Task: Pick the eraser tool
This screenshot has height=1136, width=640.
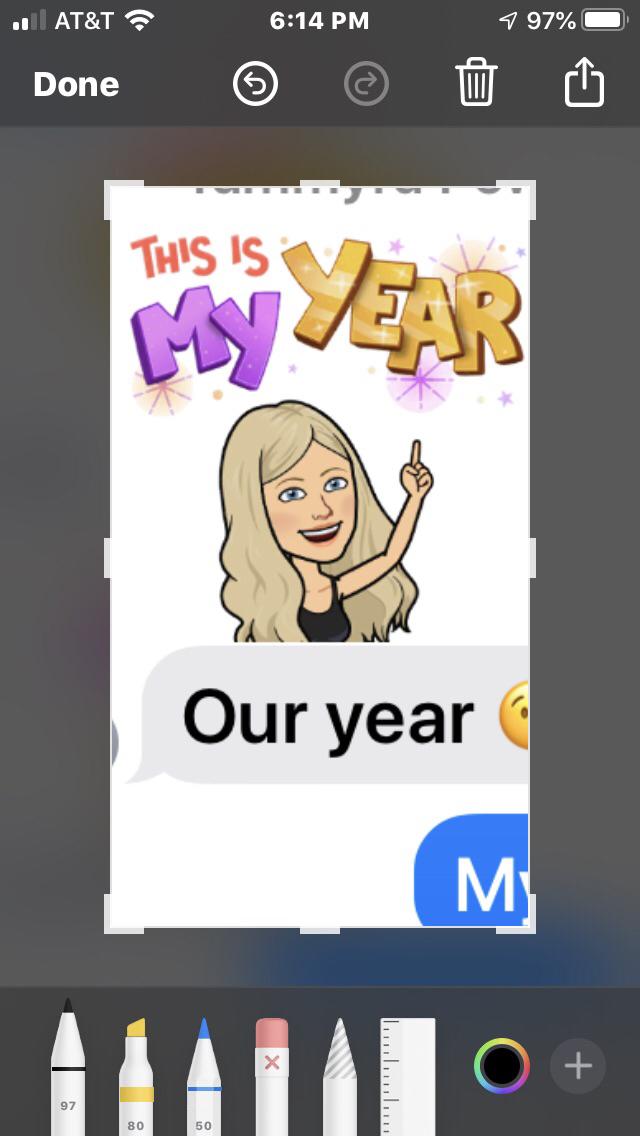Action: click(272, 1075)
